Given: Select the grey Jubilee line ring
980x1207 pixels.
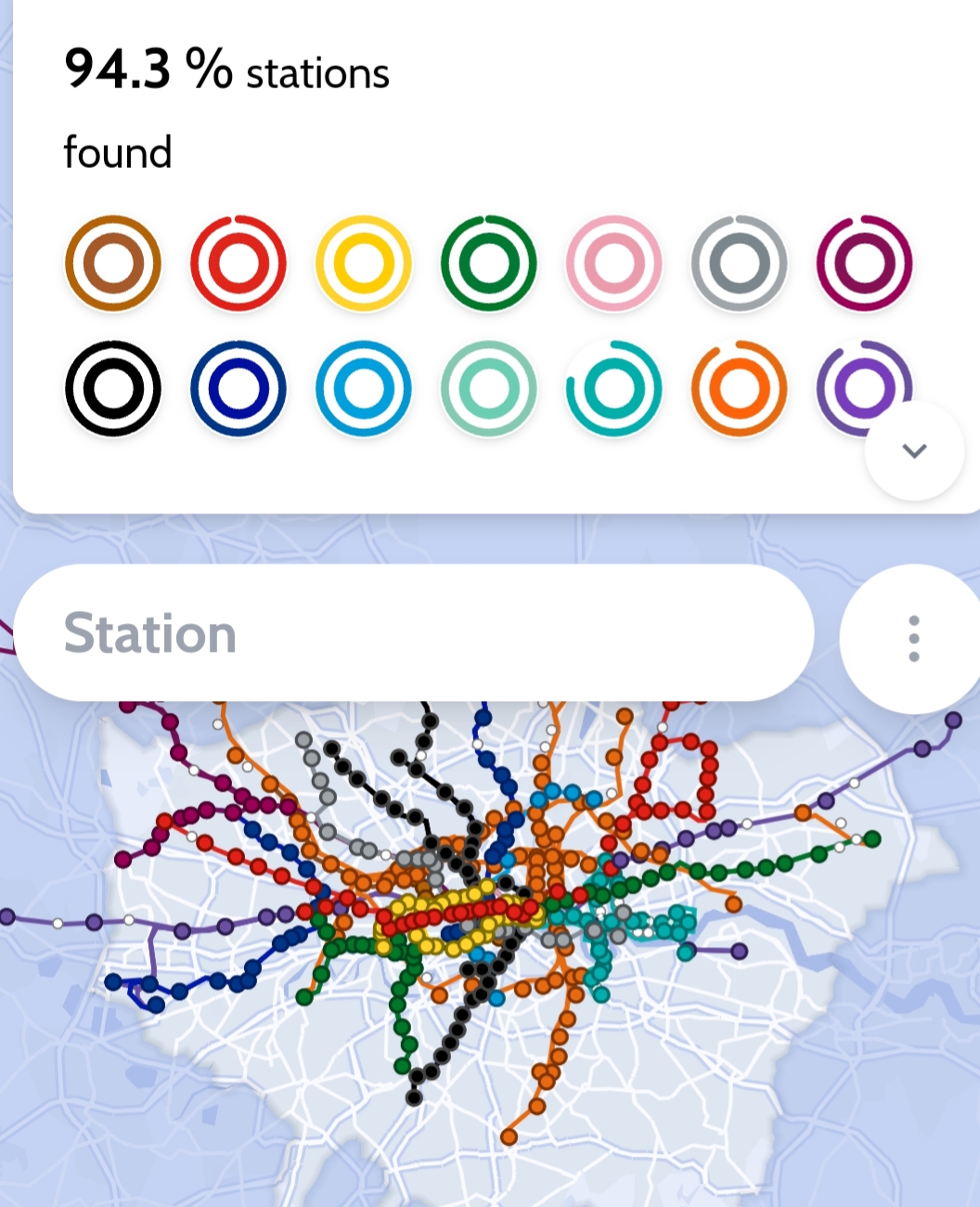Looking at the screenshot, I should 740,264.
